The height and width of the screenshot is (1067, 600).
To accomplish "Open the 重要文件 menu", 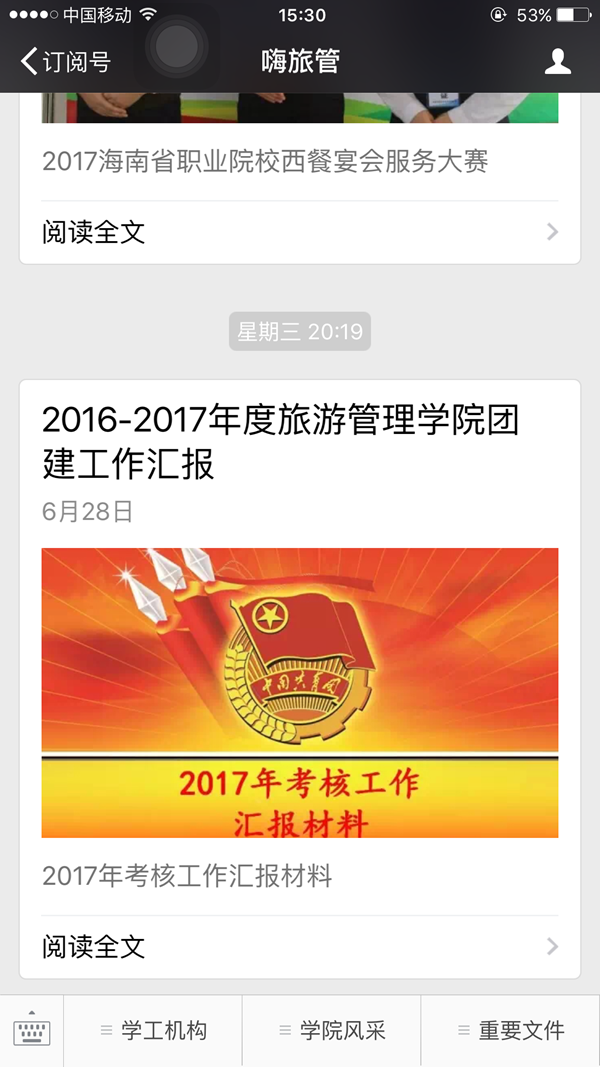I will pos(510,1031).
